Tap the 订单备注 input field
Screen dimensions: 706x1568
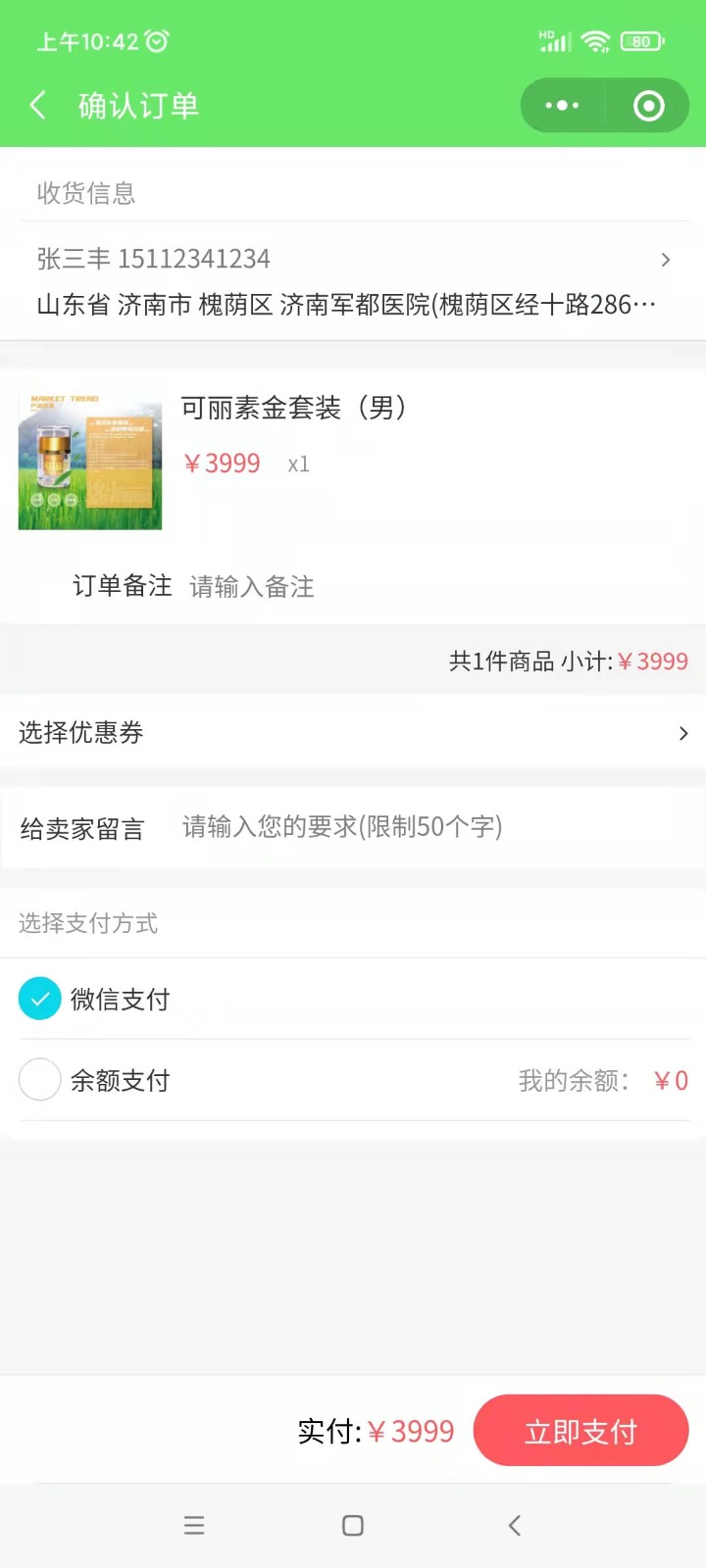(x=392, y=586)
